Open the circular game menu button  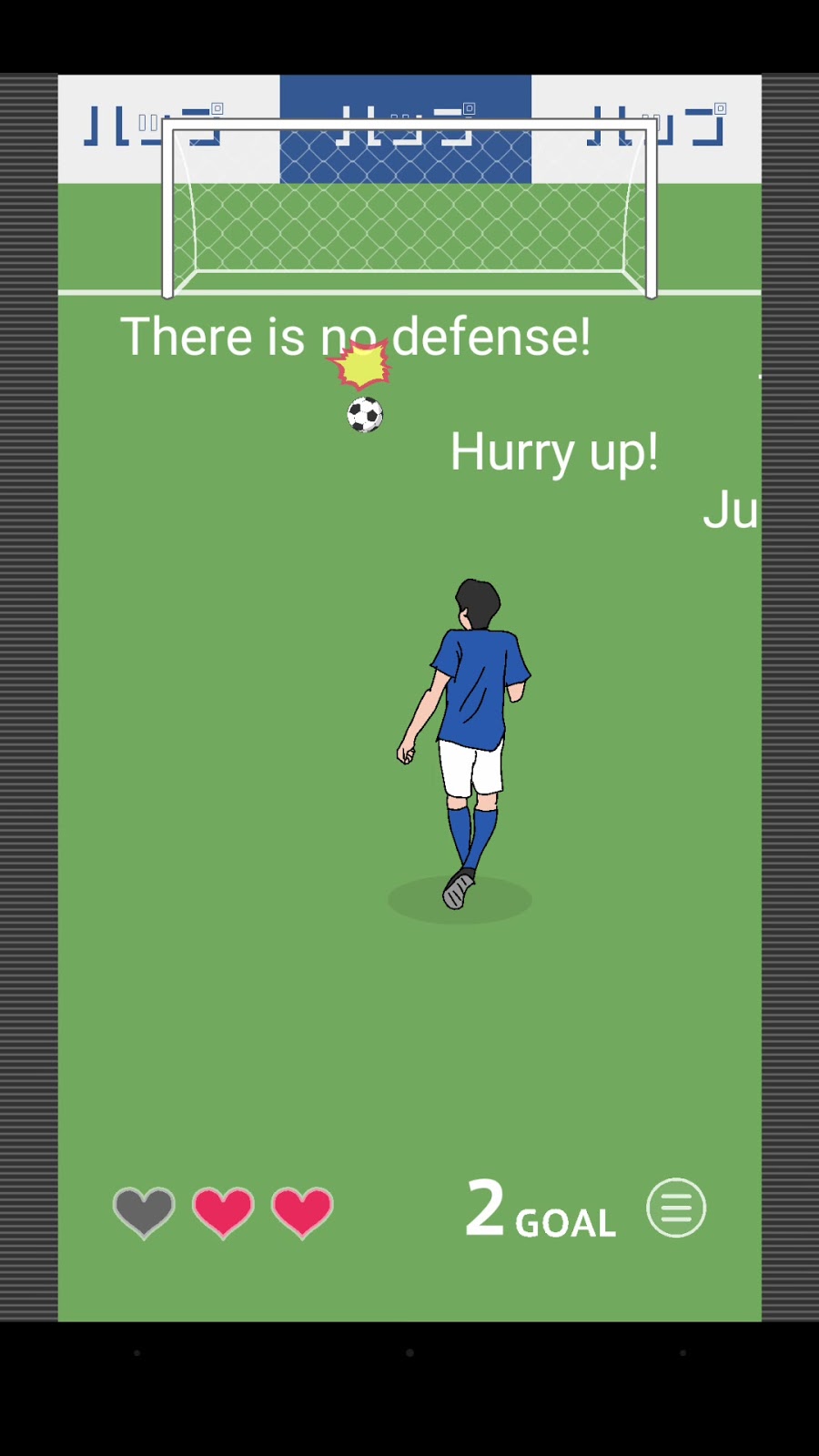coord(676,1208)
